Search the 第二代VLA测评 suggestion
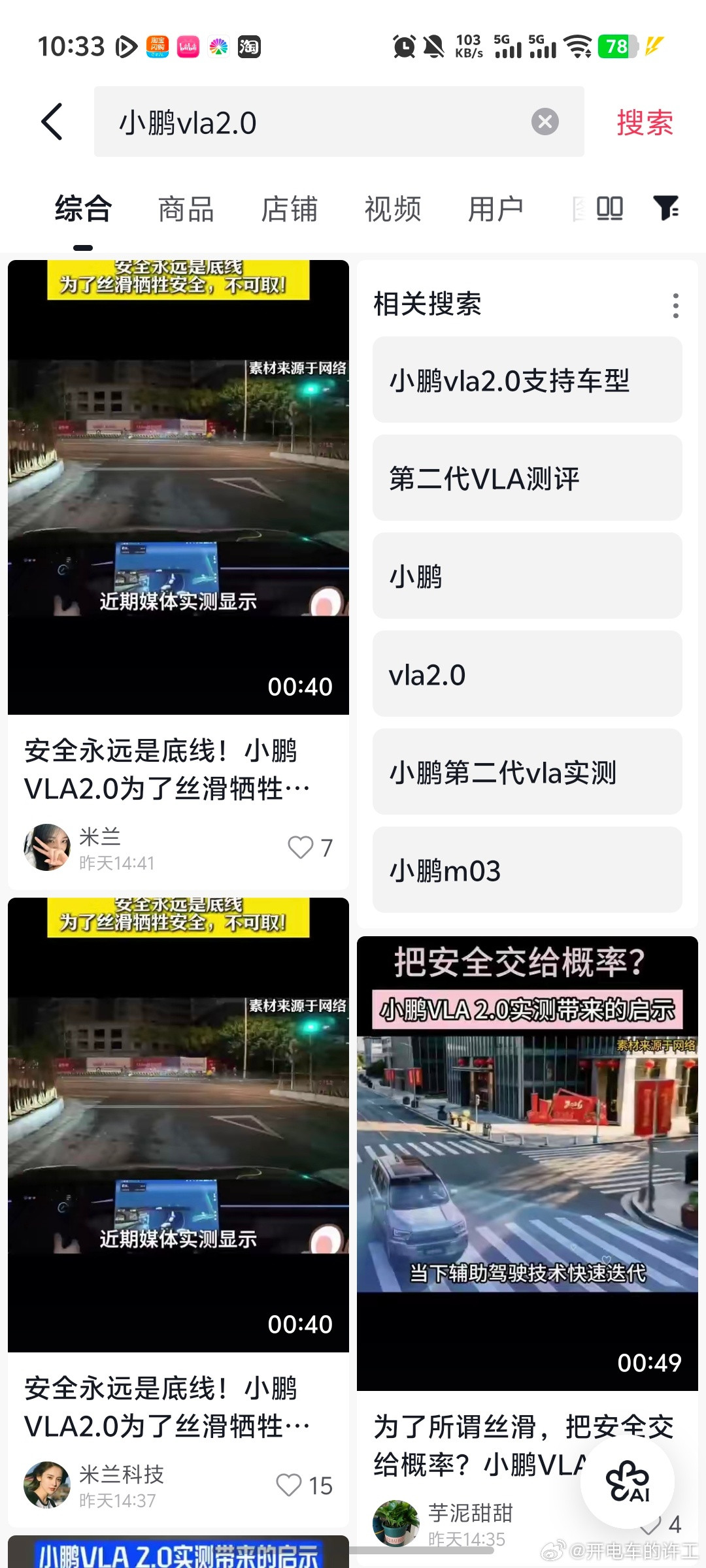The height and width of the screenshot is (1568, 706). 527,478
